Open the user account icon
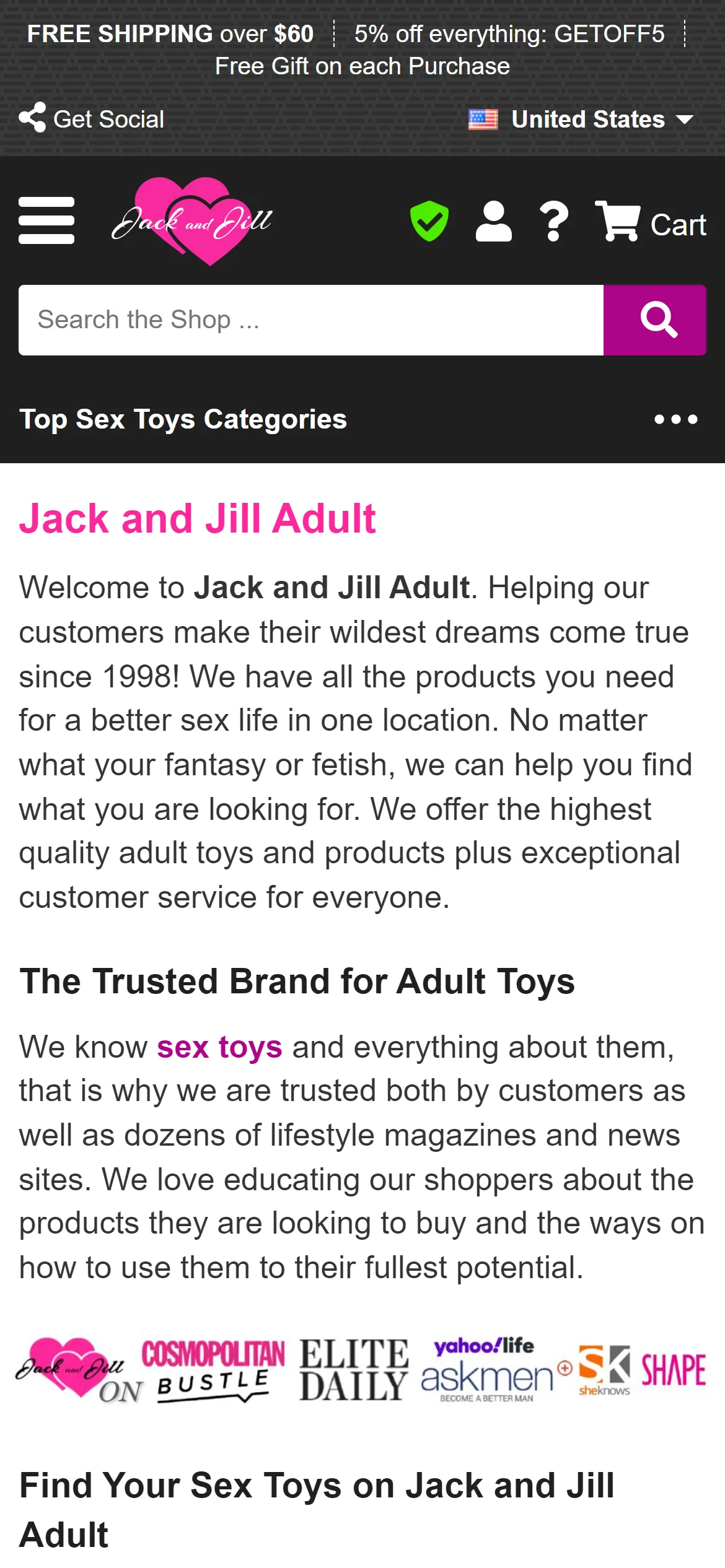 [x=493, y=221]
